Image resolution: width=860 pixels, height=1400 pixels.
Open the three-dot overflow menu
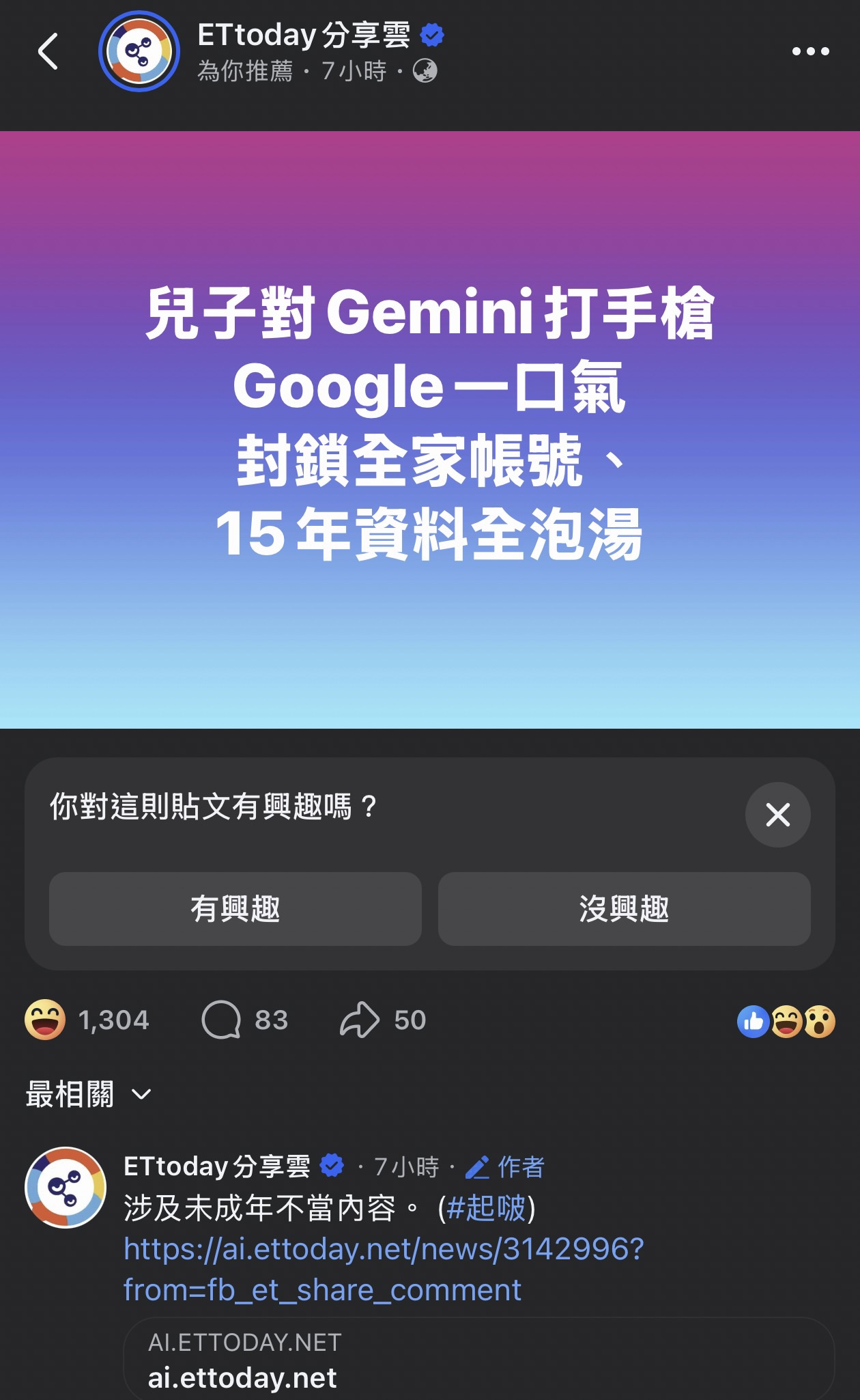pyautogui.click(x=810, y=51)
